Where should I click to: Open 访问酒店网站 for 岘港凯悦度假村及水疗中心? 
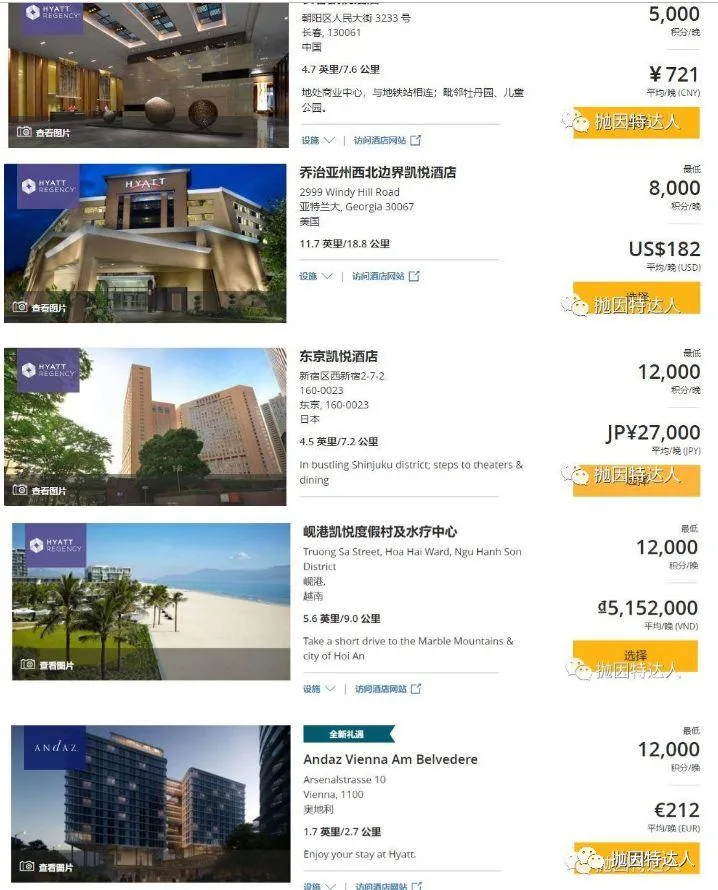[x=388, y=689]
